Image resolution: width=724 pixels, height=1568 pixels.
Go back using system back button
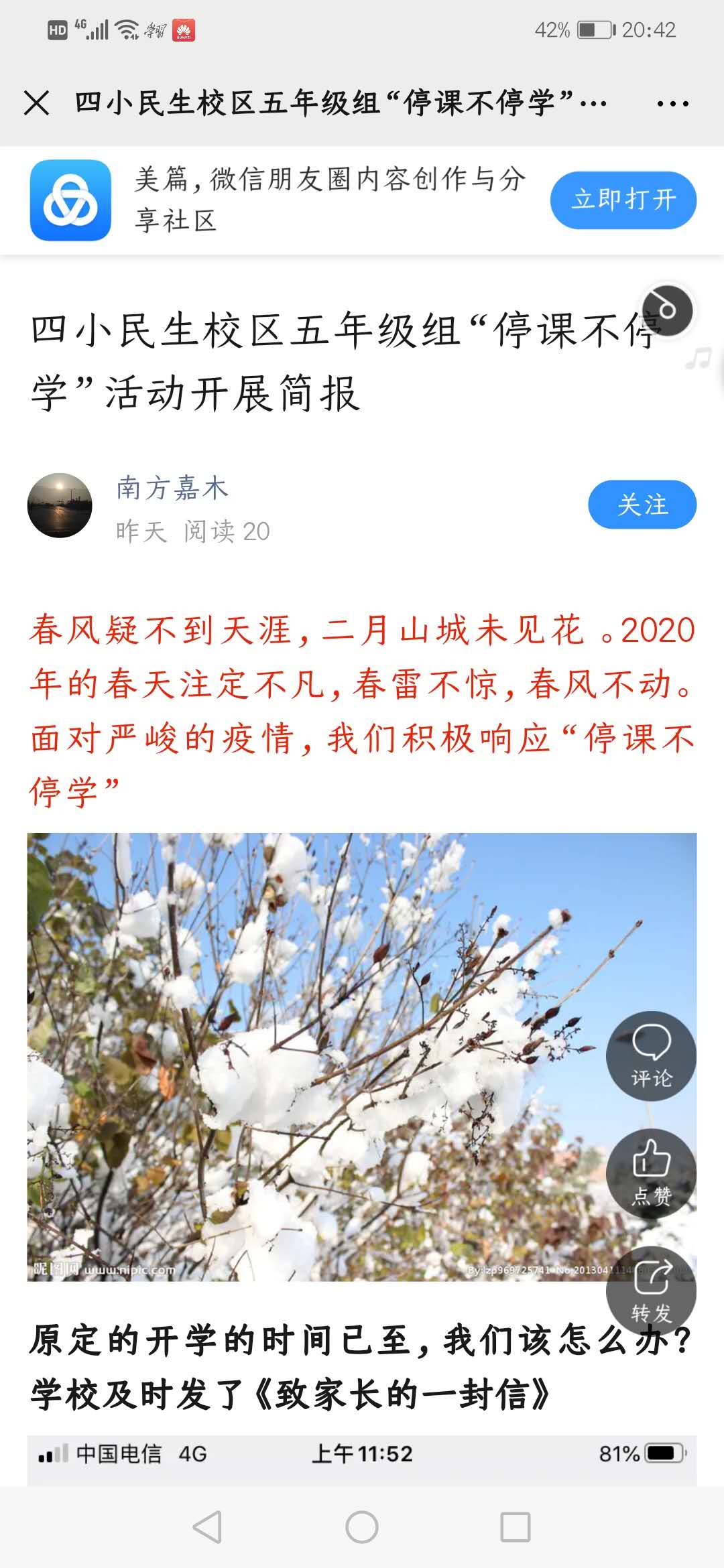coord(207,1527)
